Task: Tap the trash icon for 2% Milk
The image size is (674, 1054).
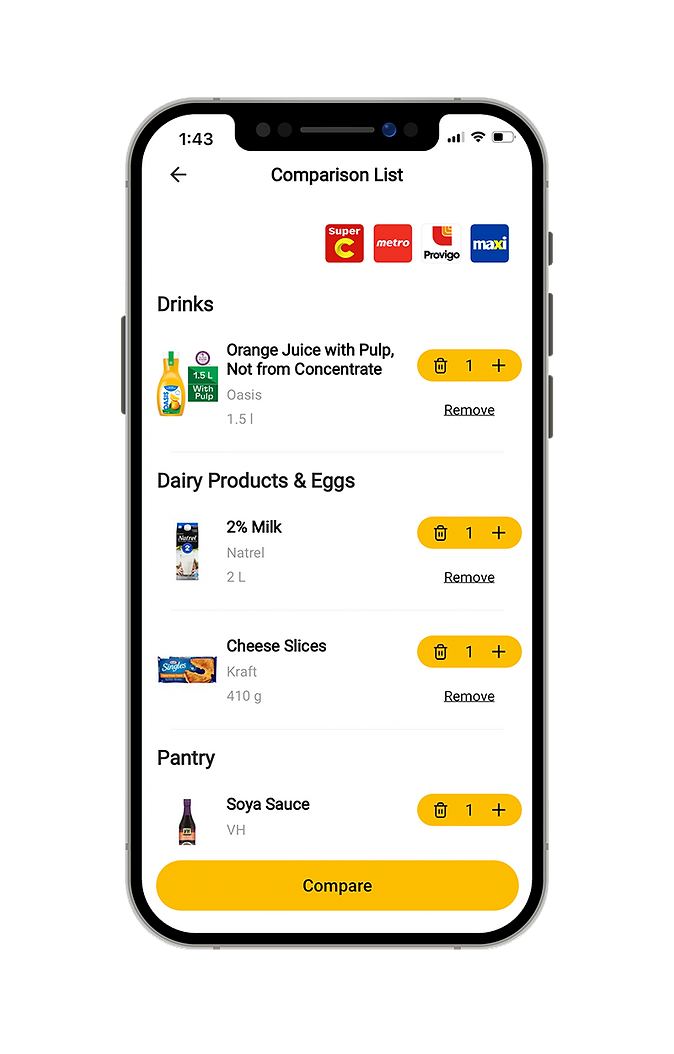Action: [440, 533]
